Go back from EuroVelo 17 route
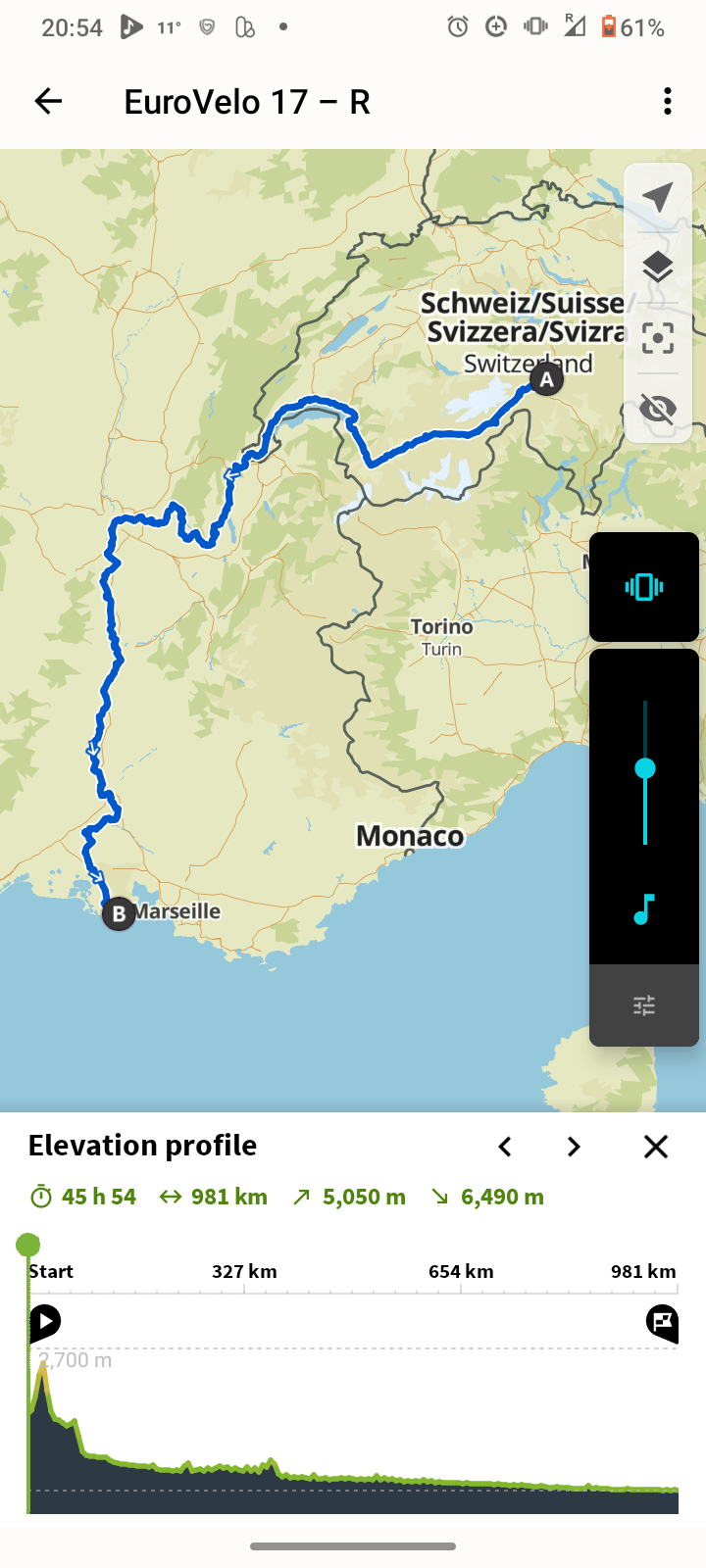This screenshot has width=706, height=1568. click(48, 101)
